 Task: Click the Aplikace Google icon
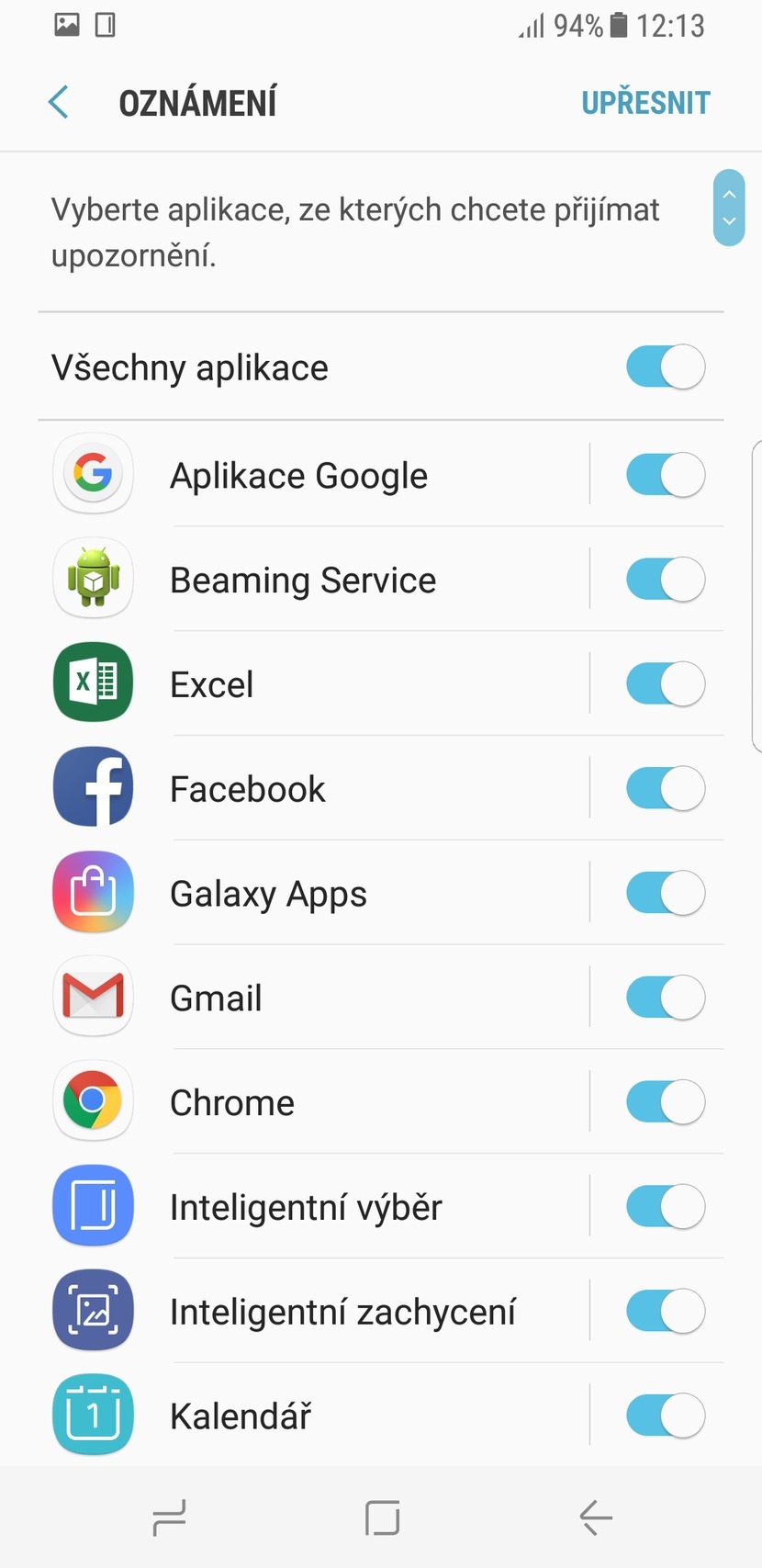point(93,474)
